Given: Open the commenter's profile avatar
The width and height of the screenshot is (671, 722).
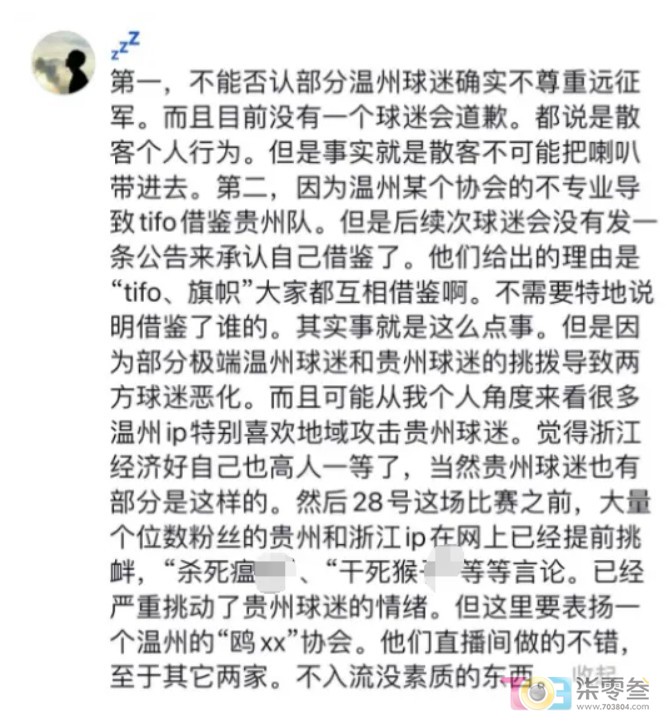Looking at the screenshot, I should click(64, 63).
